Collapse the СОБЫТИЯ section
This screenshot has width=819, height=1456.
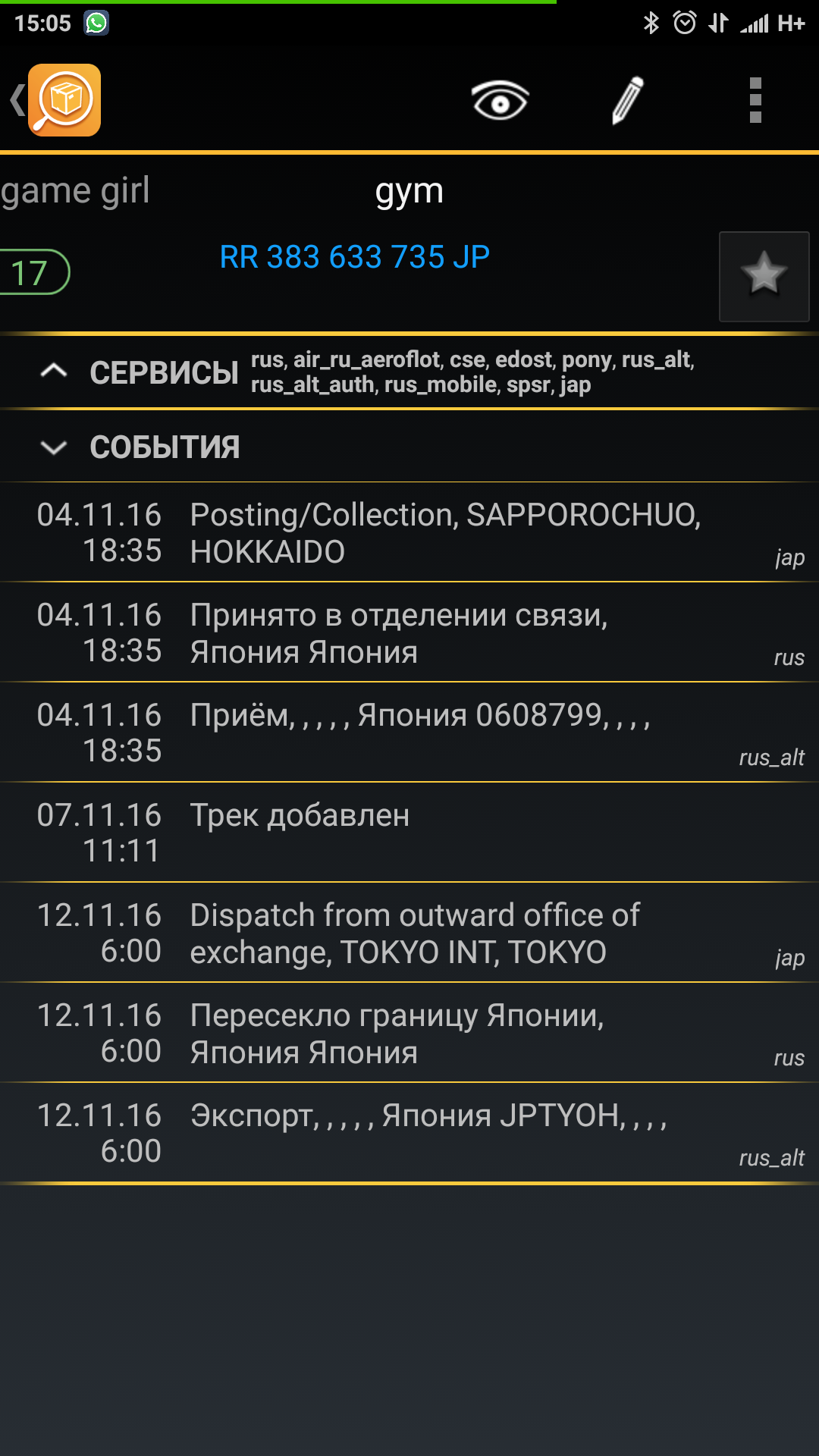[x=53, y=447]
